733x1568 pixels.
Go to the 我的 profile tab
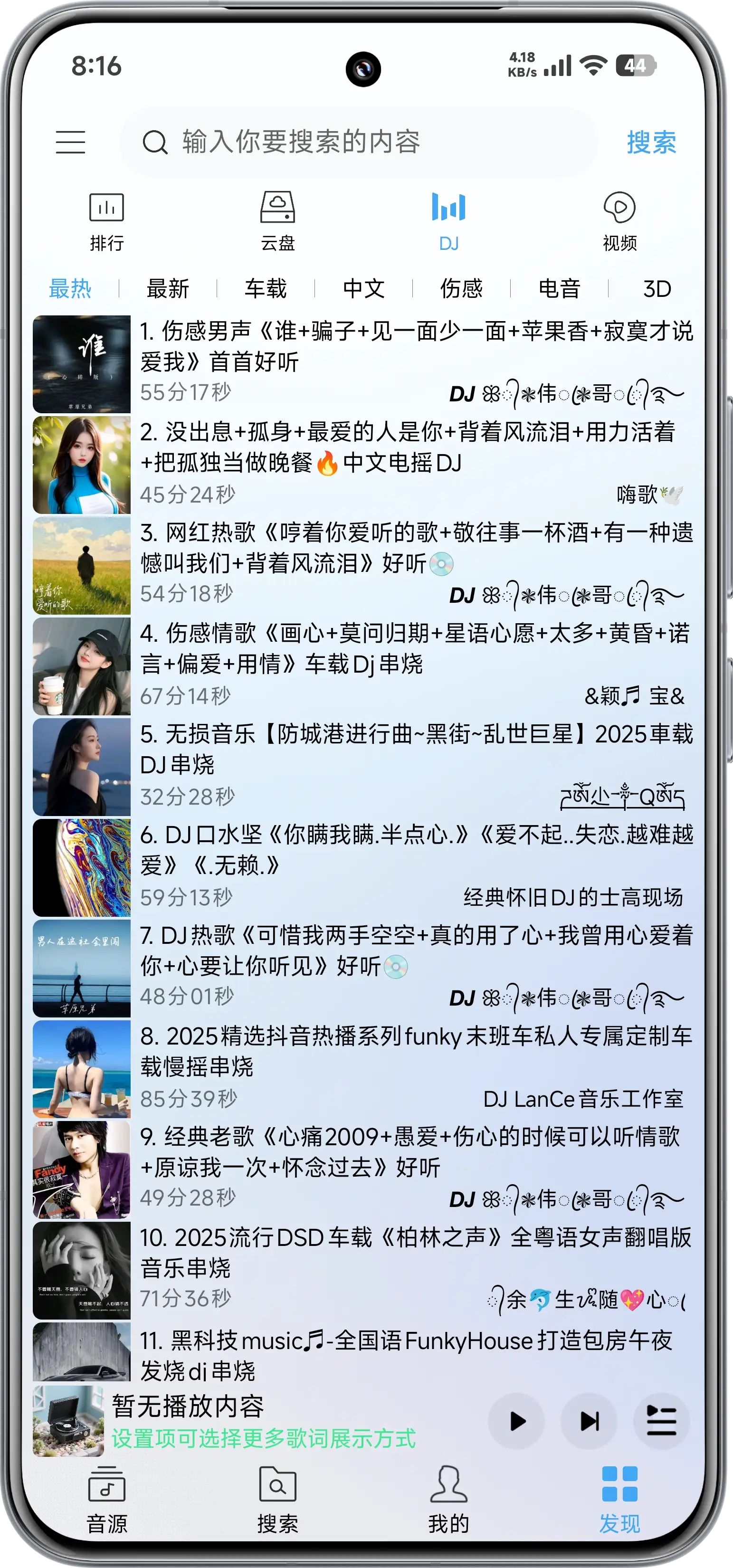[449, 1500]
